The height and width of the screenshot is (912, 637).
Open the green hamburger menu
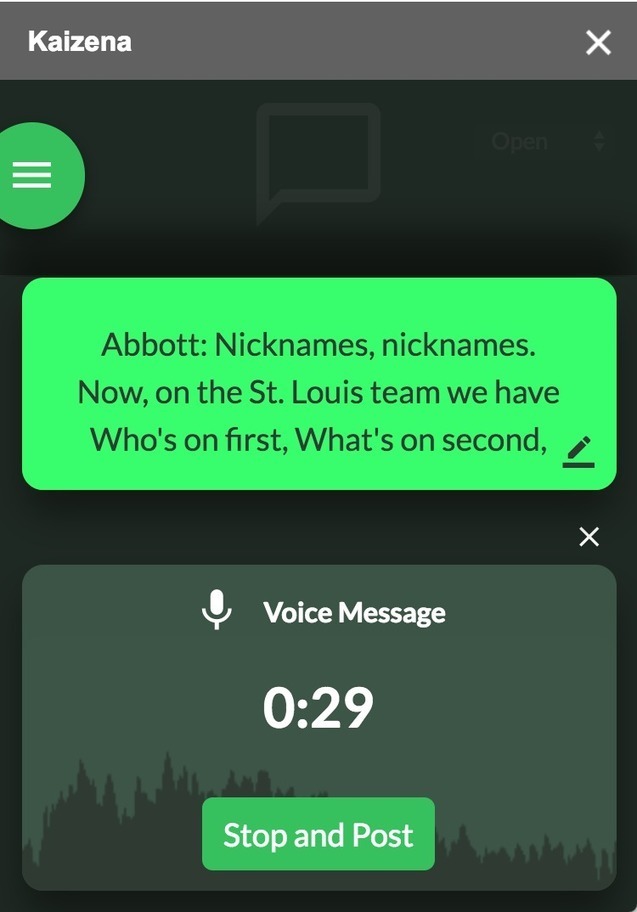pyautogui.click(x=32, y=176)
